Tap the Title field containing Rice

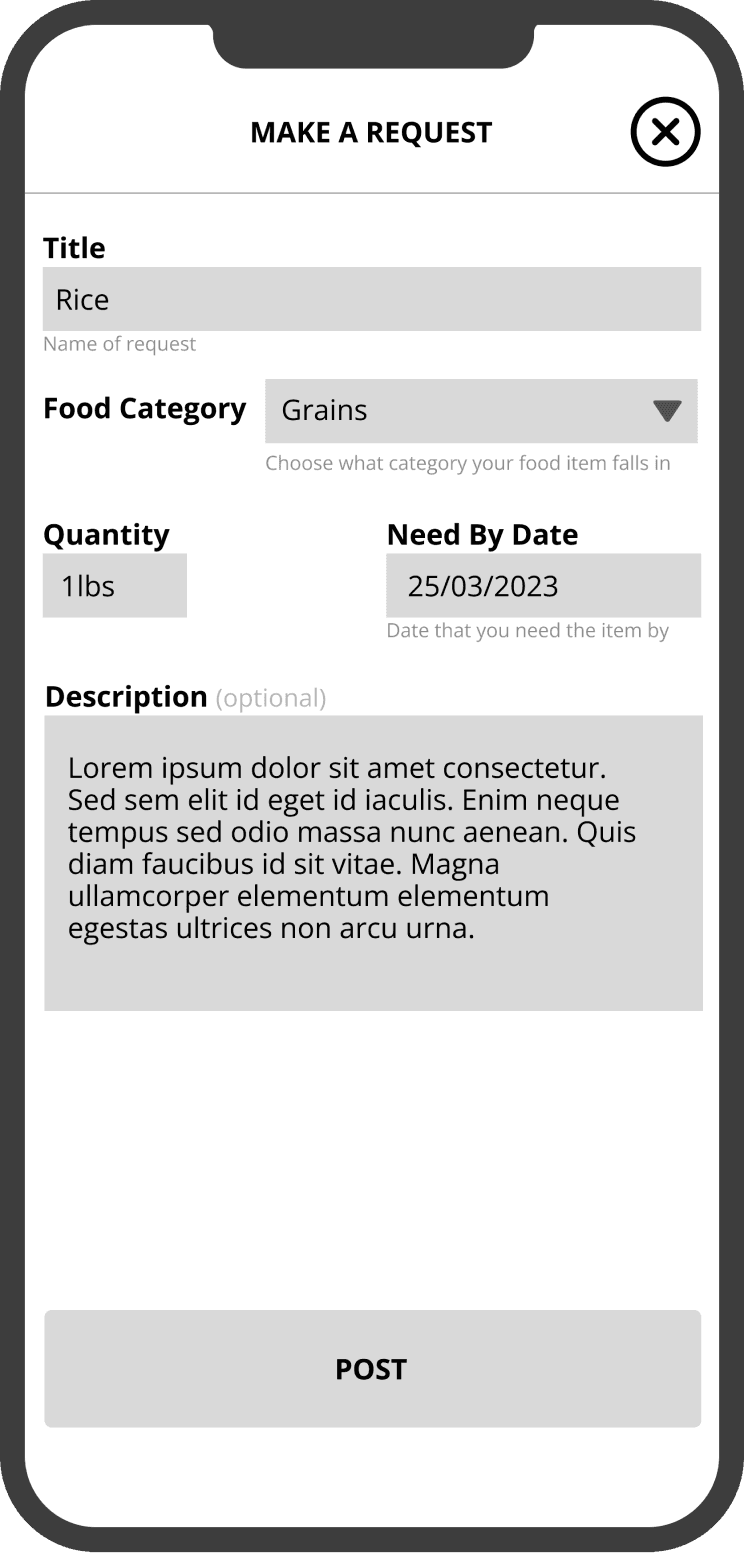pos(371,299)
